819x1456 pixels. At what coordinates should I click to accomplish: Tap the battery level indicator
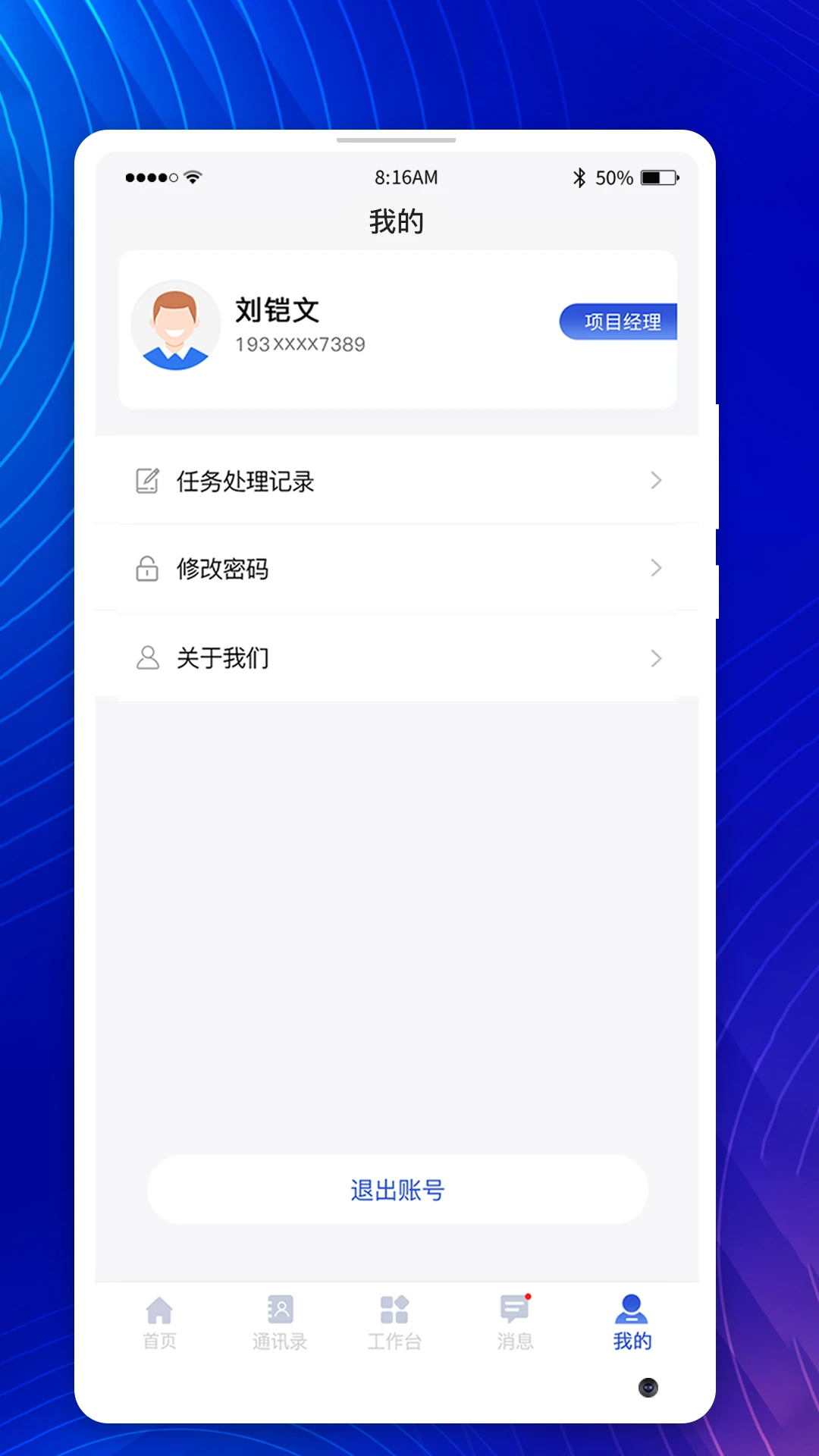point(658,177)
